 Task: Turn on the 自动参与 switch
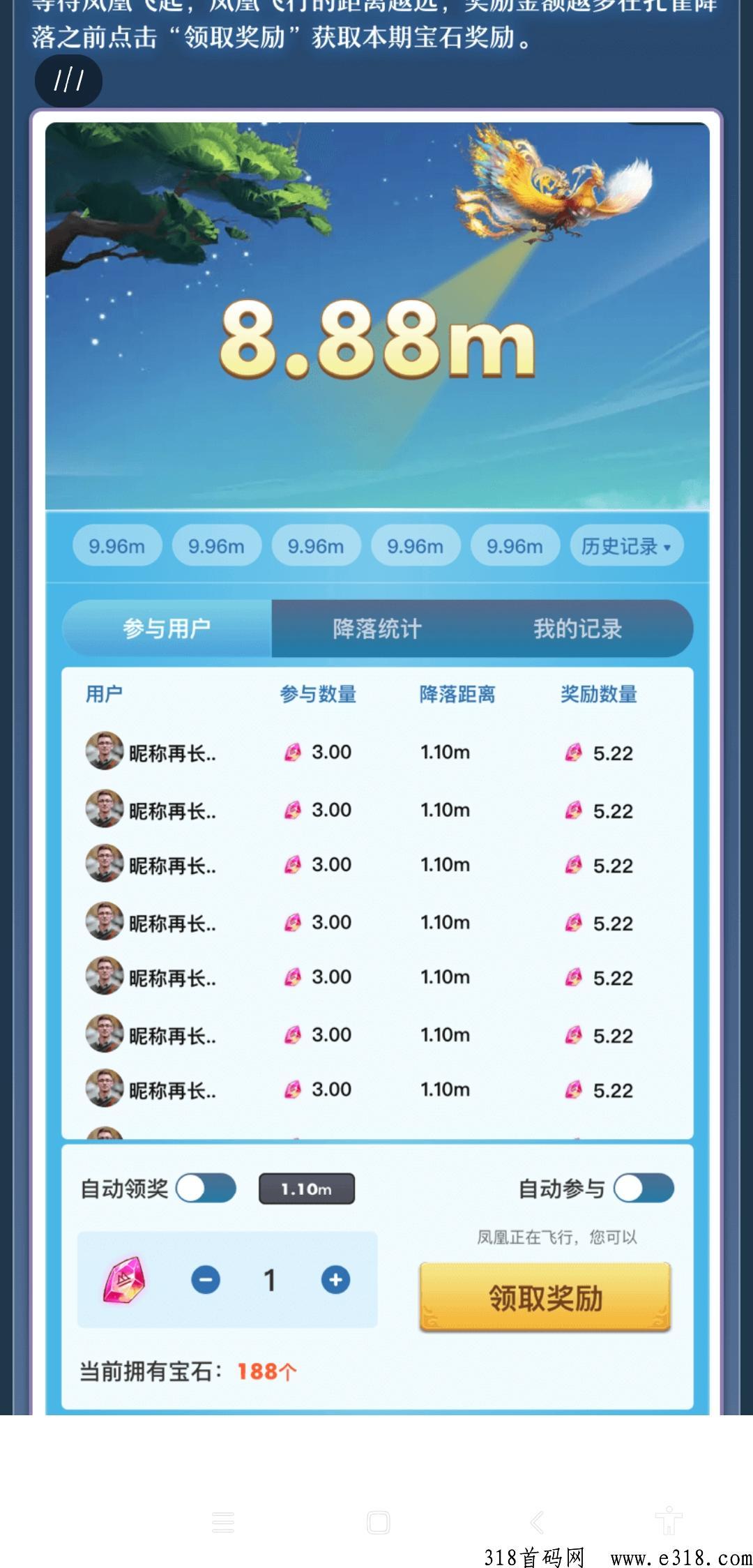[x=644, y=1189]
